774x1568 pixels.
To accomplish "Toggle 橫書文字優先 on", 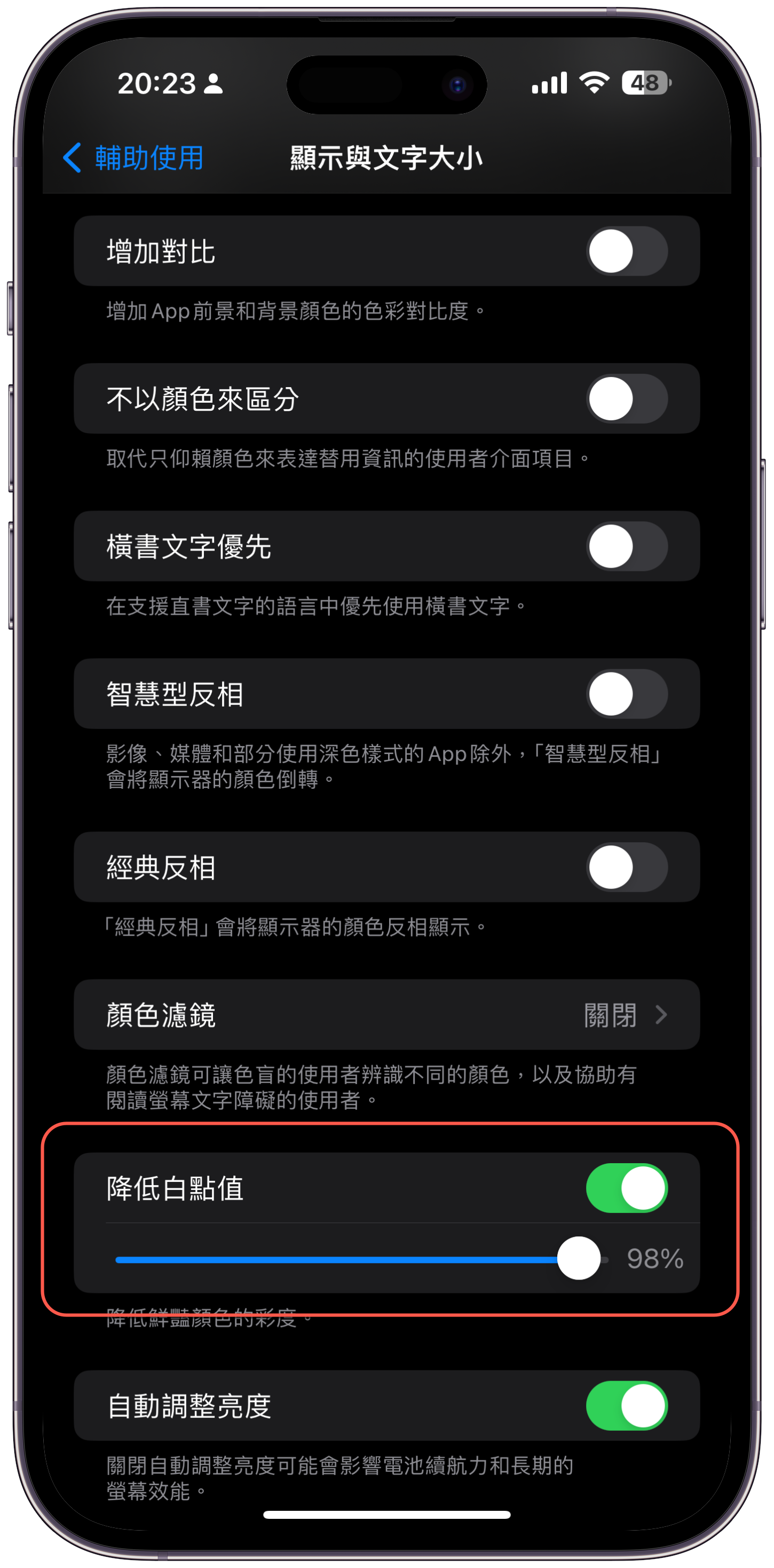I will (626, 546).
